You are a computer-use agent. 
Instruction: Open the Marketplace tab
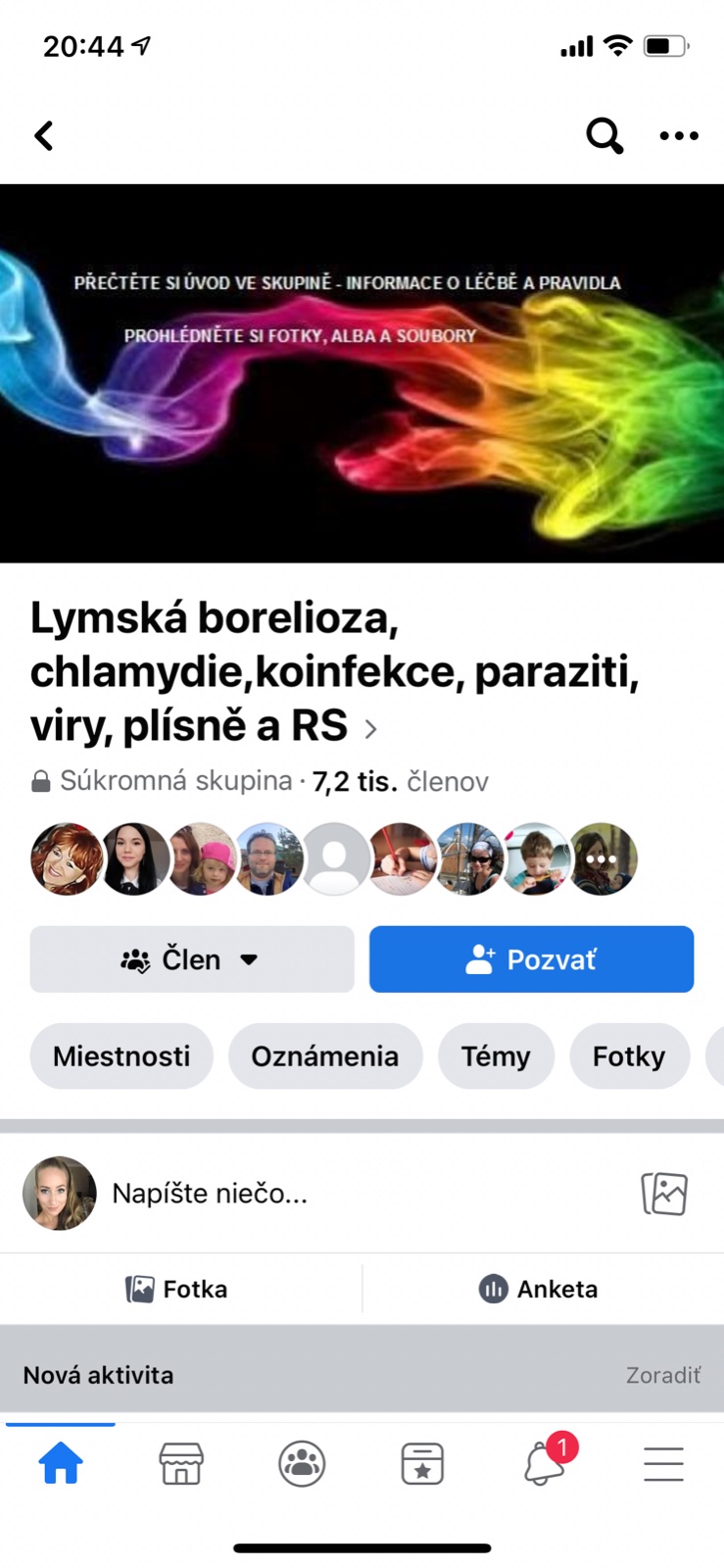[x=181, y=1464]
